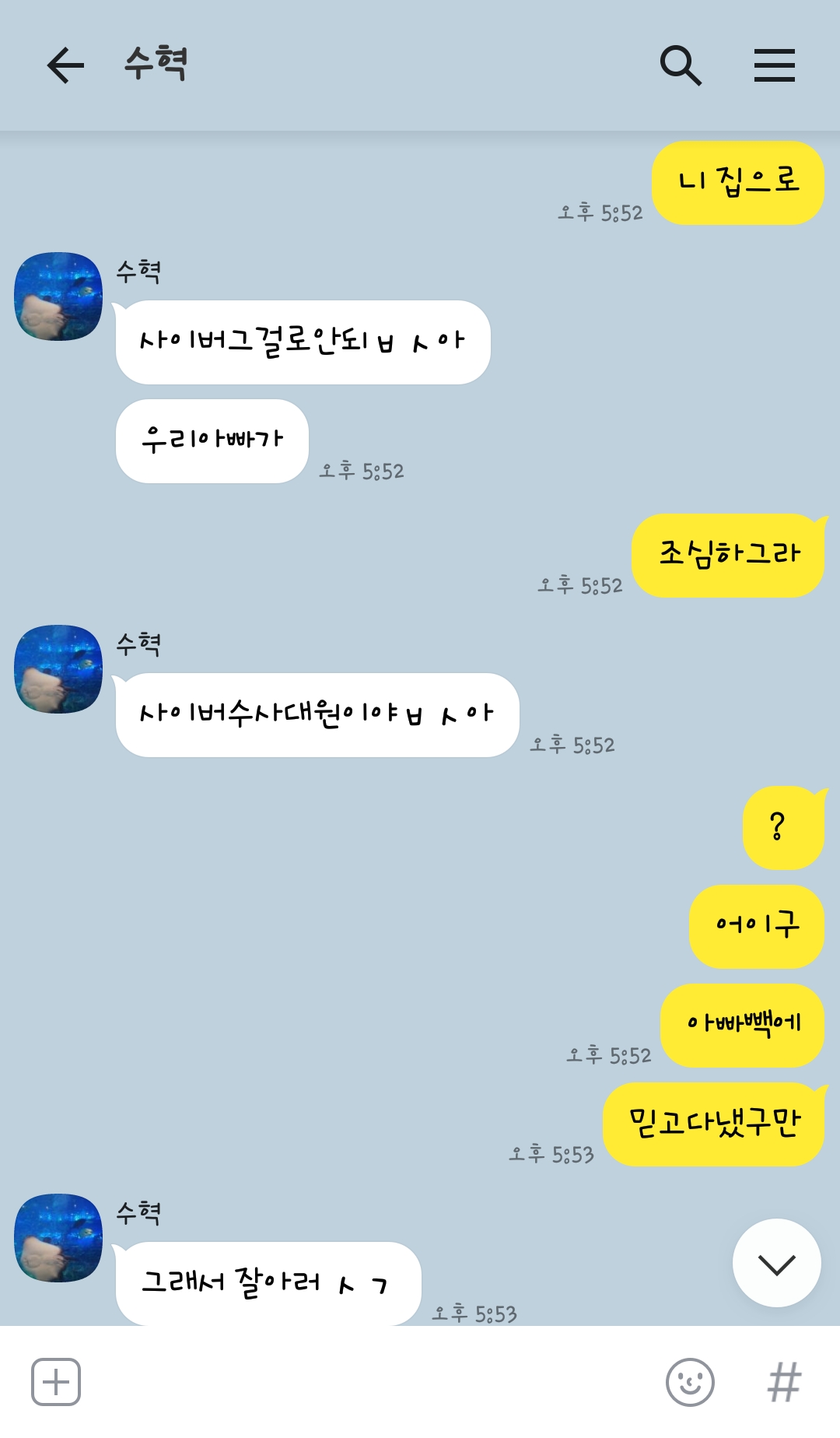Go back from the chat with 수혁
This screenshot has width=840, height=1438.
65,65
